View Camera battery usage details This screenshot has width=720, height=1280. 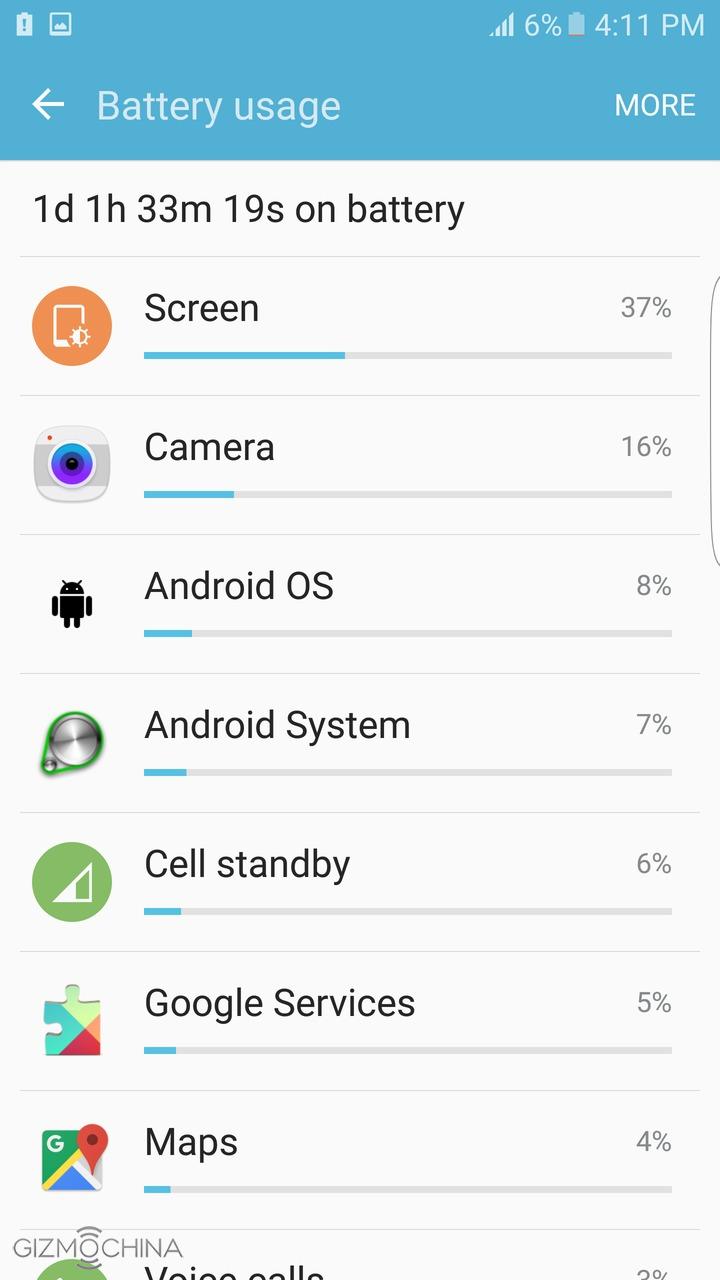pos(360,465)
